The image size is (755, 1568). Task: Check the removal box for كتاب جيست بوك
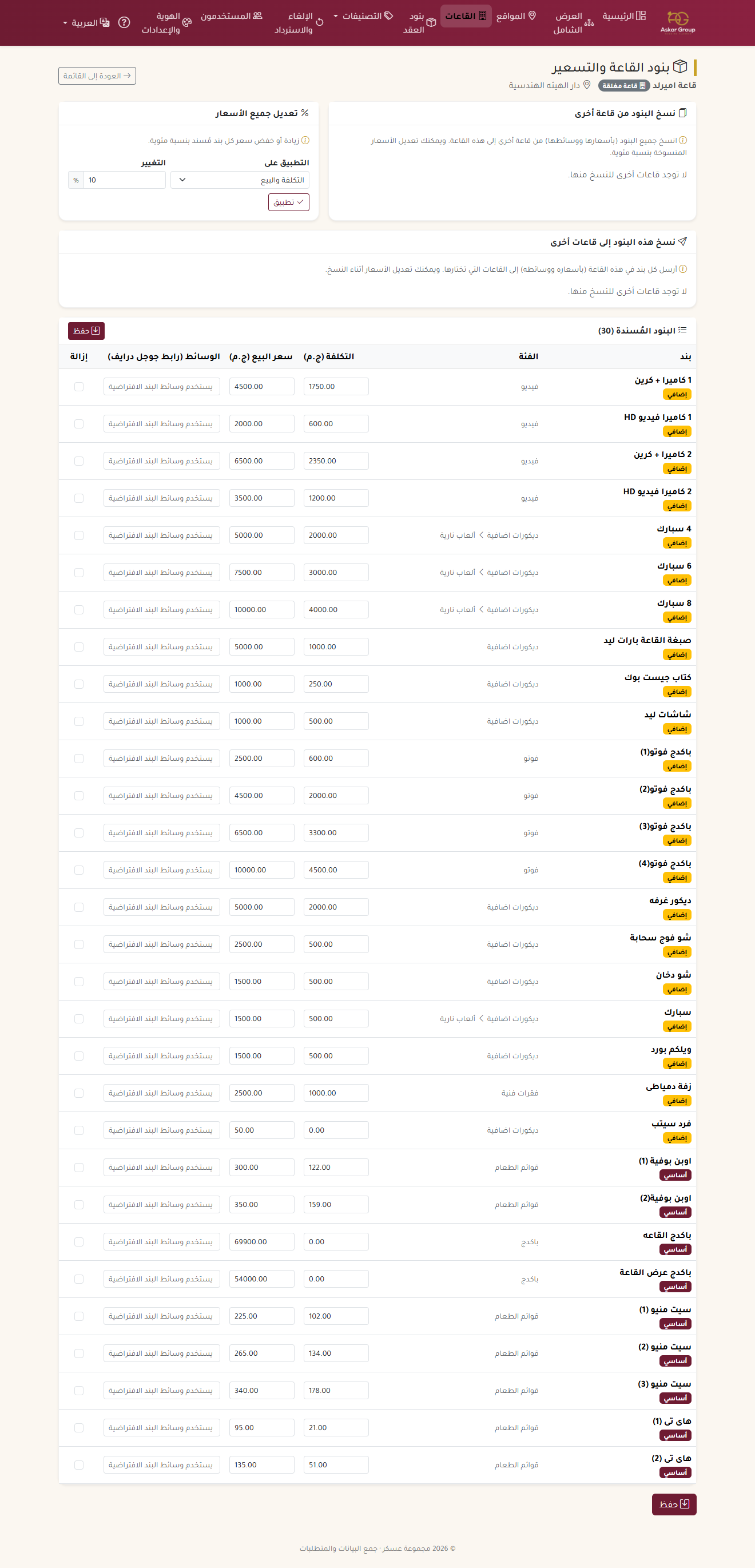(x=79, y=684)
